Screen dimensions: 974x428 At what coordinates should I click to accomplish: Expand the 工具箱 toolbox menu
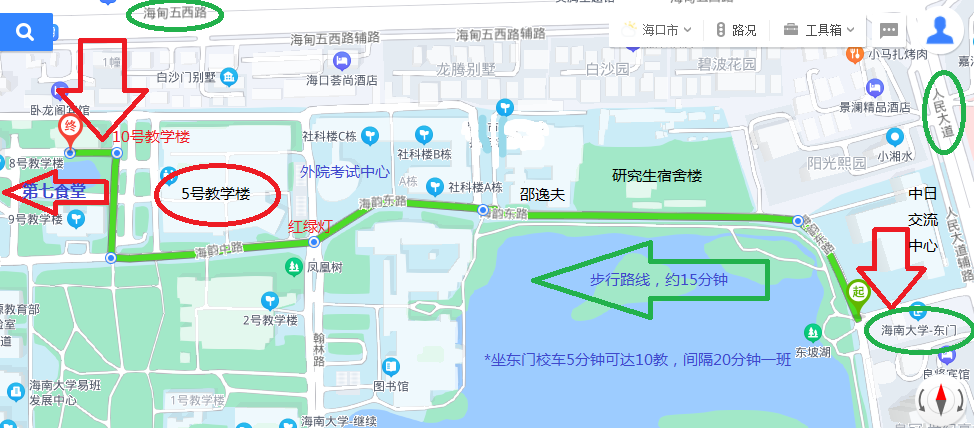(820, 30)
